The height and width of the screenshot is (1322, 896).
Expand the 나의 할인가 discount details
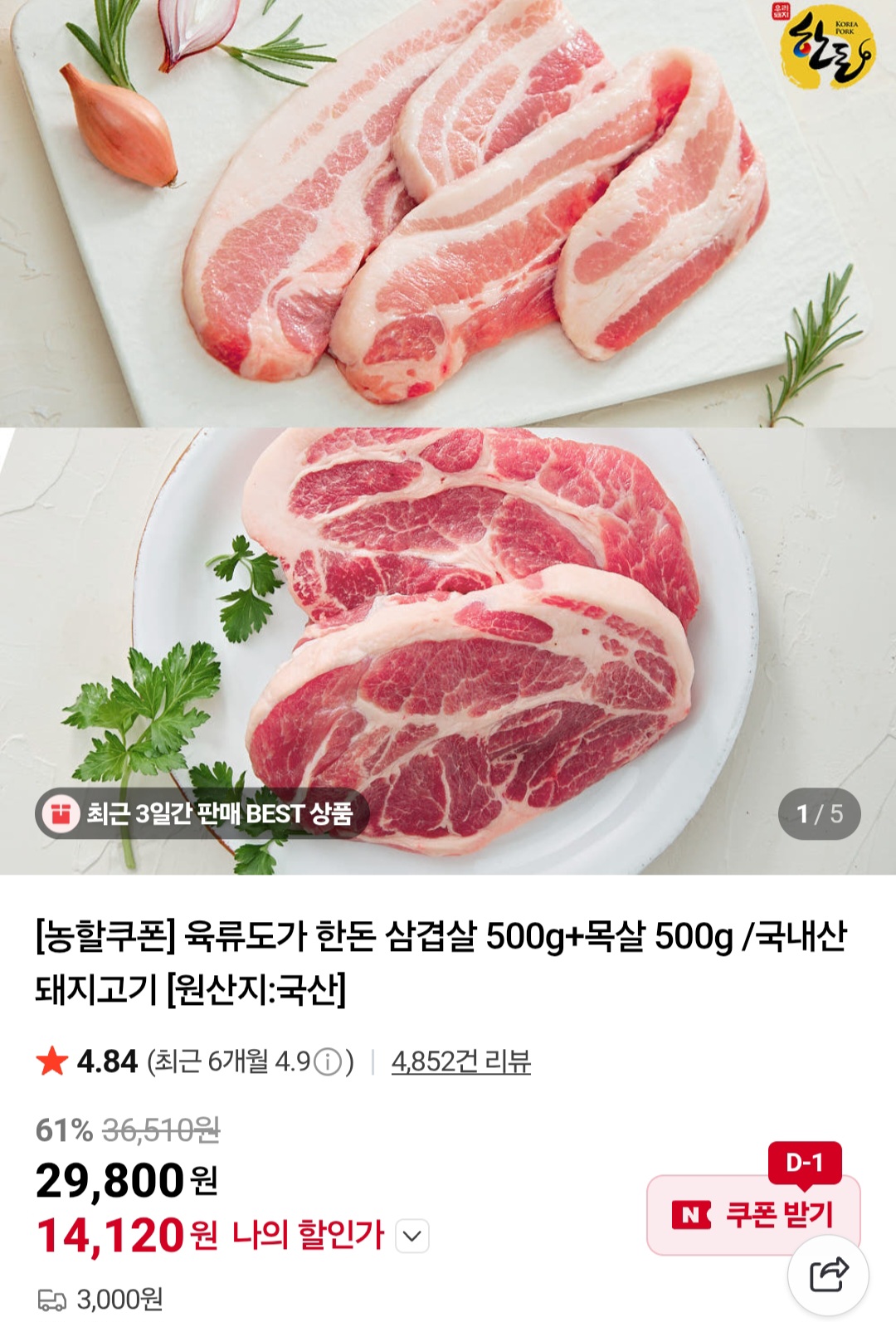[x=412, y=1237]
